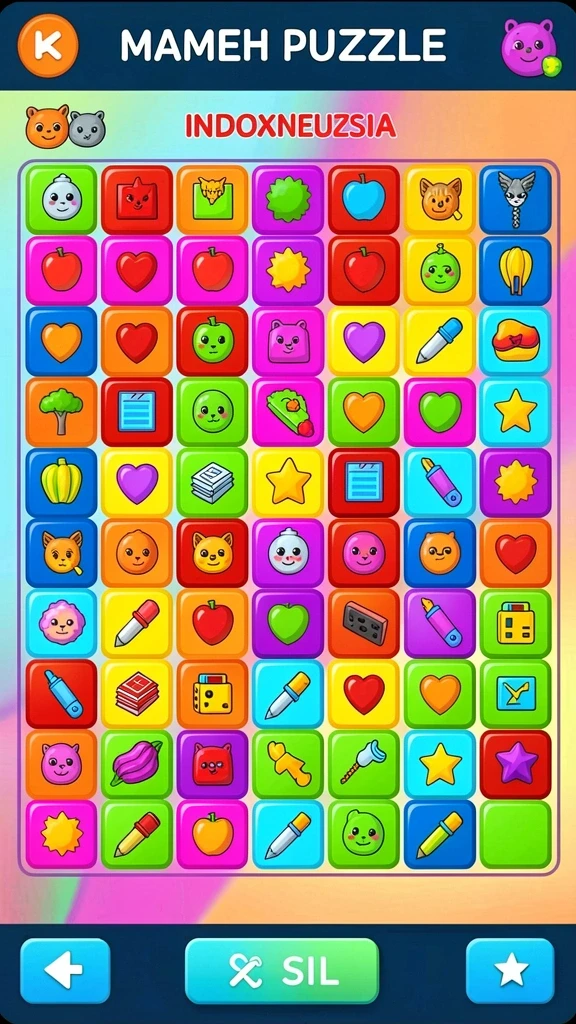Choose the yellow dice tile
576x1024 pixels.
click(212, 694)
